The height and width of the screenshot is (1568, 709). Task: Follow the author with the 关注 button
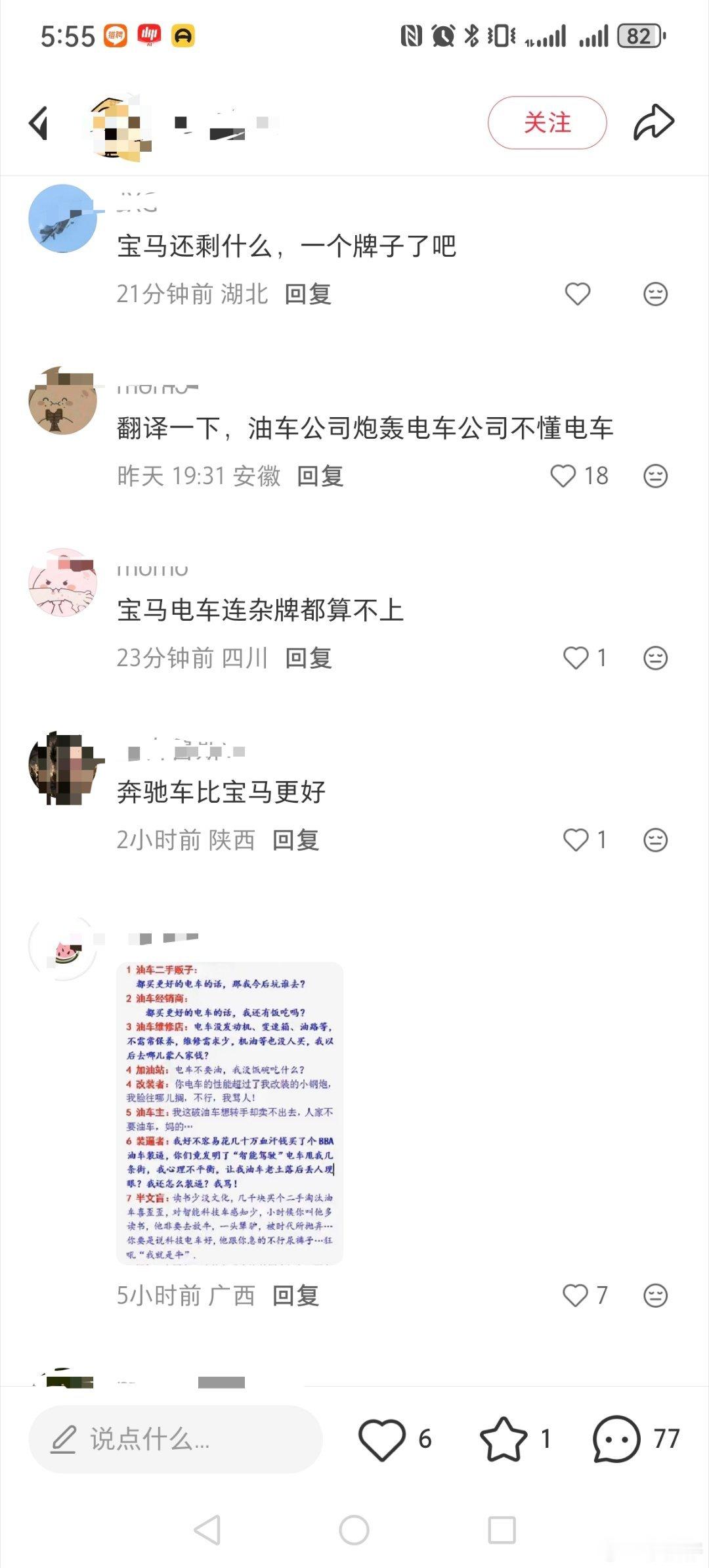tap(547, 123)
